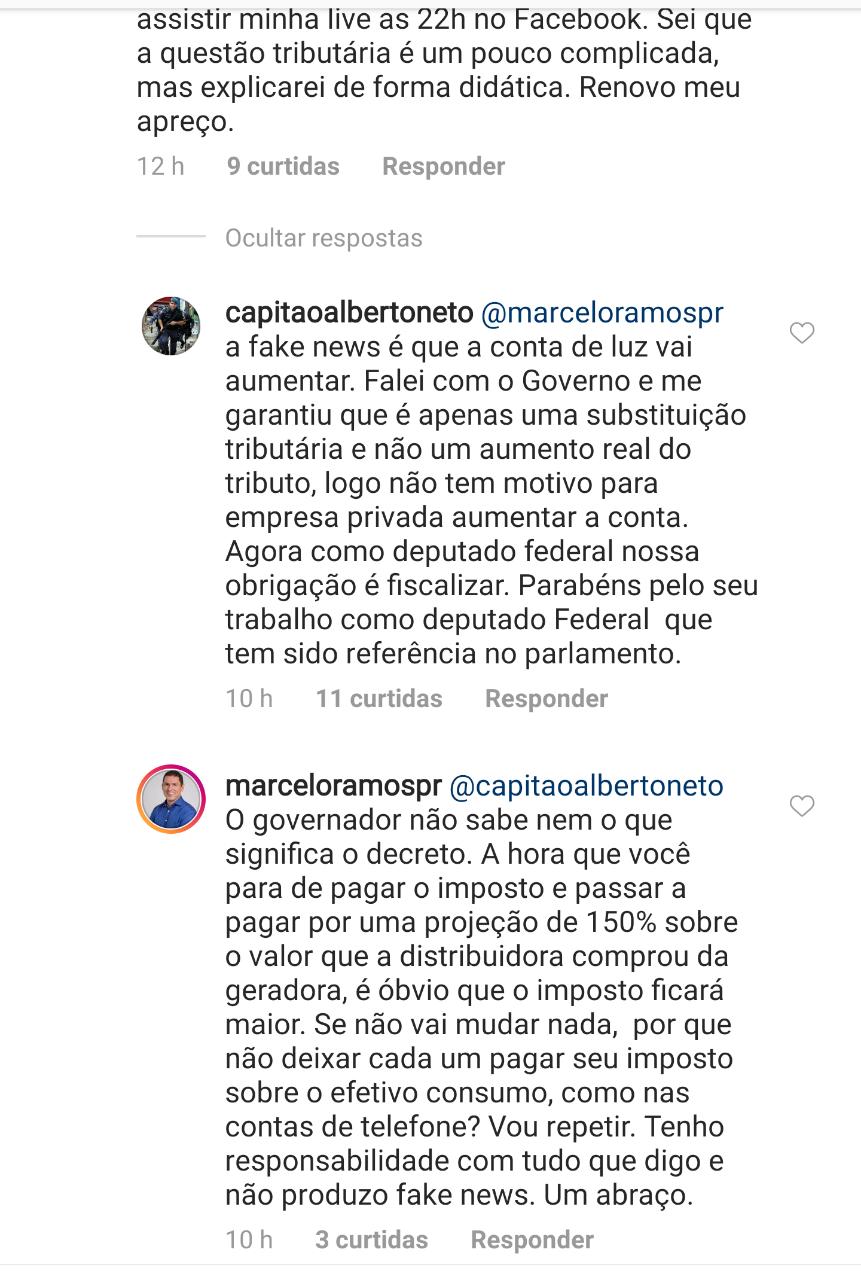Like marceloramospr's reply with heart icon
This screenshot has height=1280, width=861.
tap(802, 806)
